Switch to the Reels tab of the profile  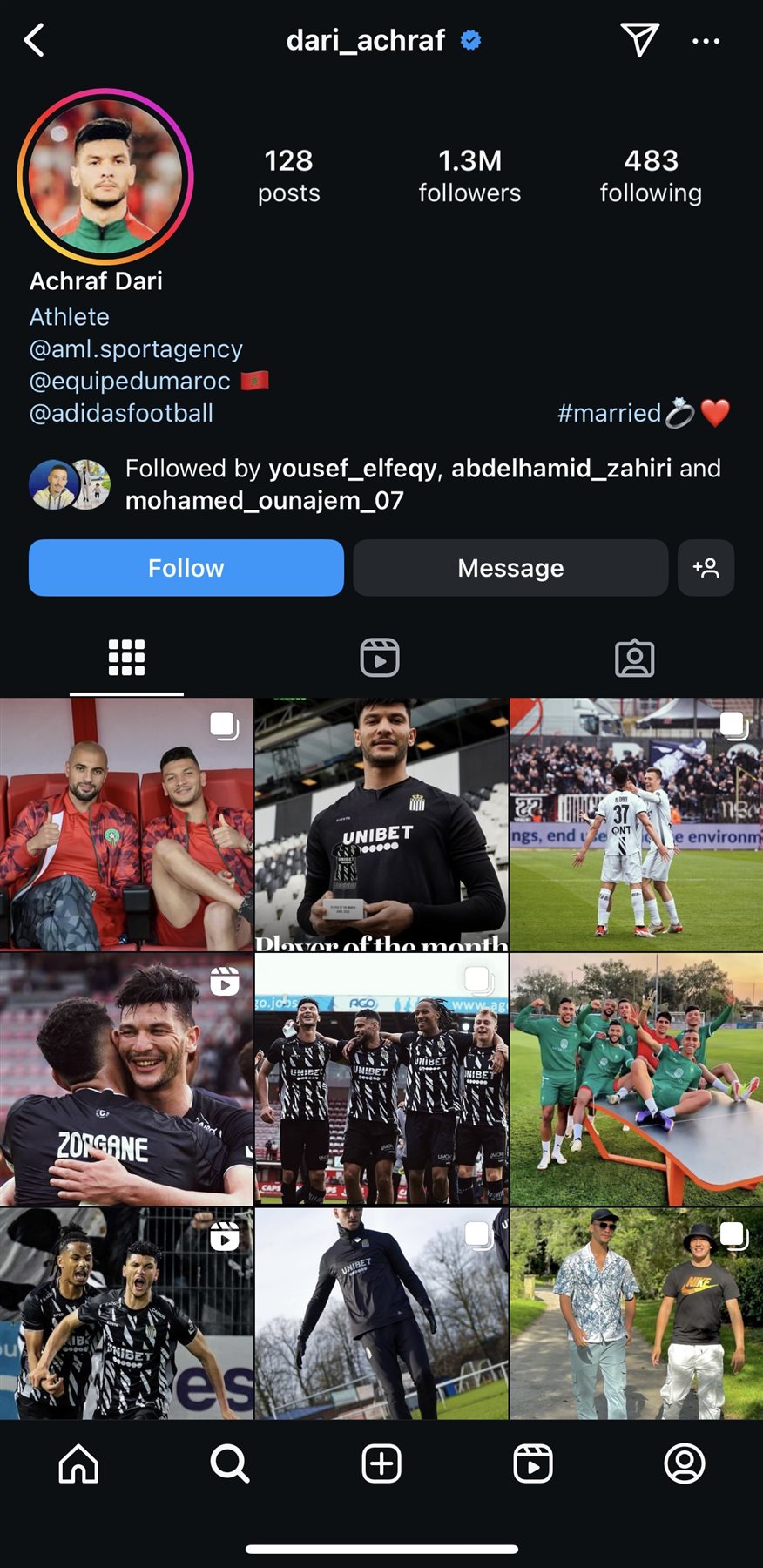(380, 658)
